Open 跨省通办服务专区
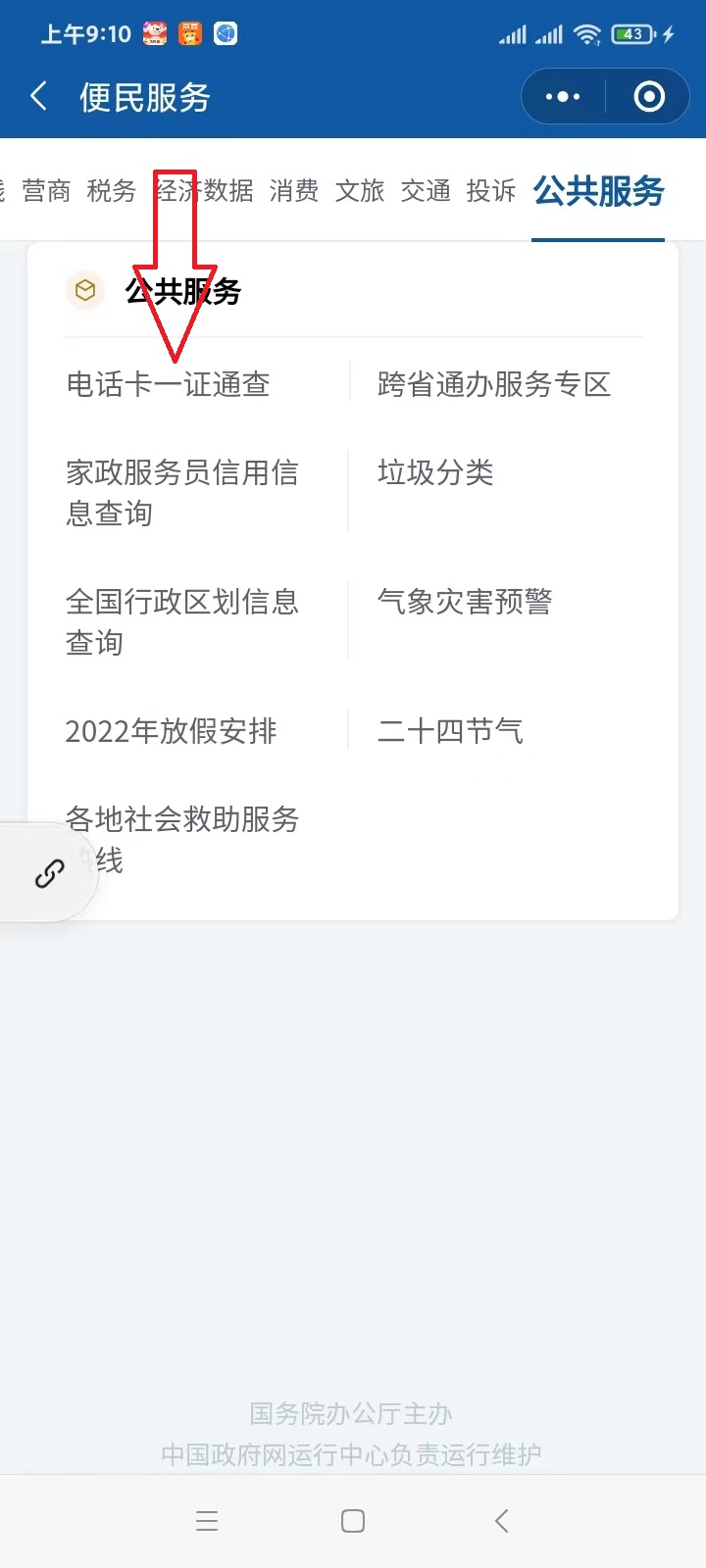The height and width of the screenshot is (1568, 706). (495, 384)
